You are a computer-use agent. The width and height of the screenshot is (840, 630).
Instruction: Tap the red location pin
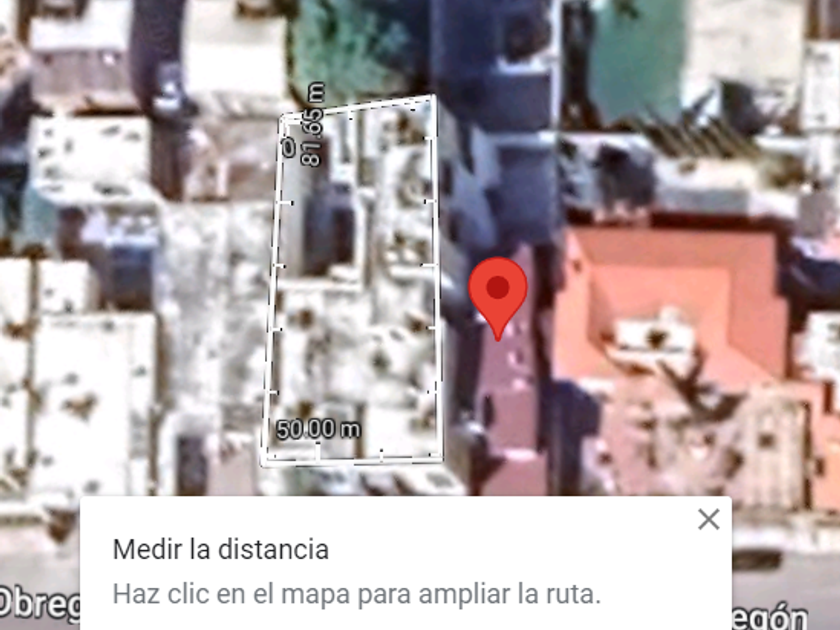(498, 292)
